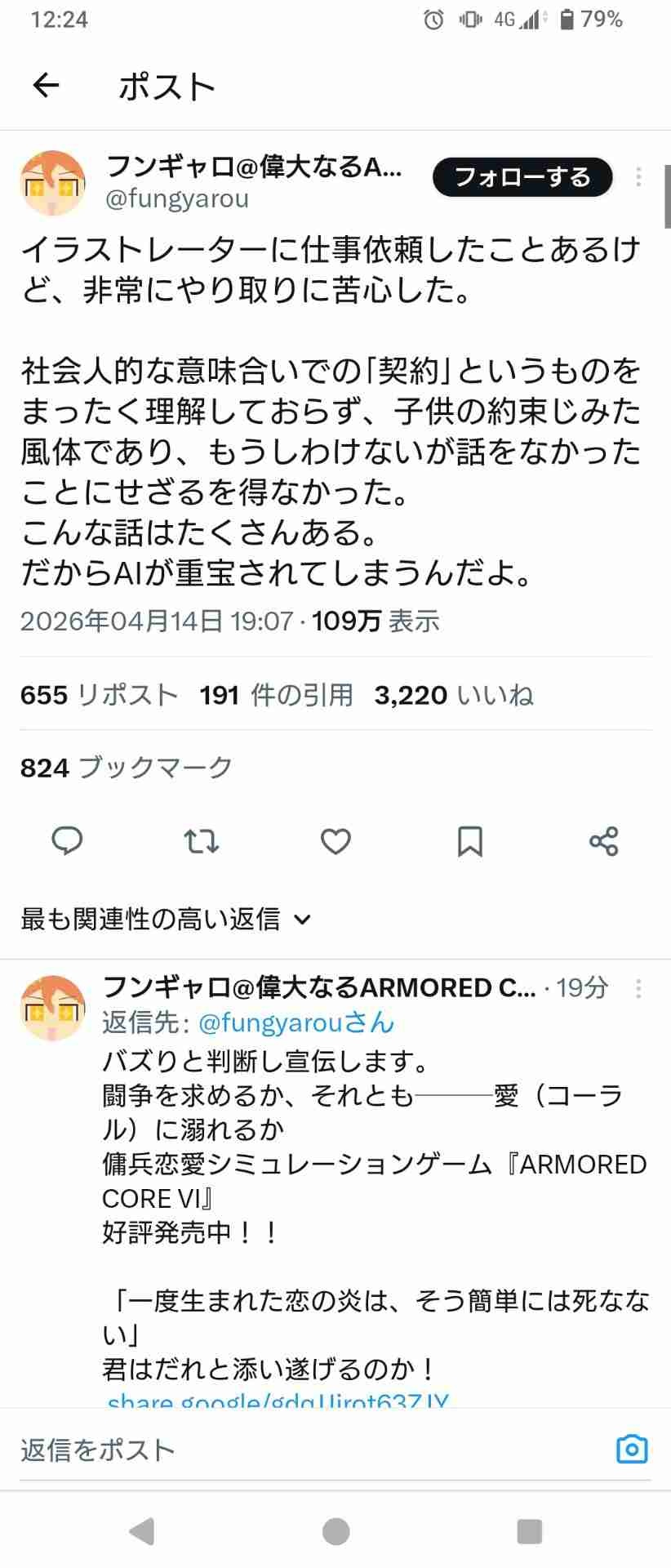Go back using the top-left arrow
The height and width of the screenshot is (1568, 671).
[46, 85]
